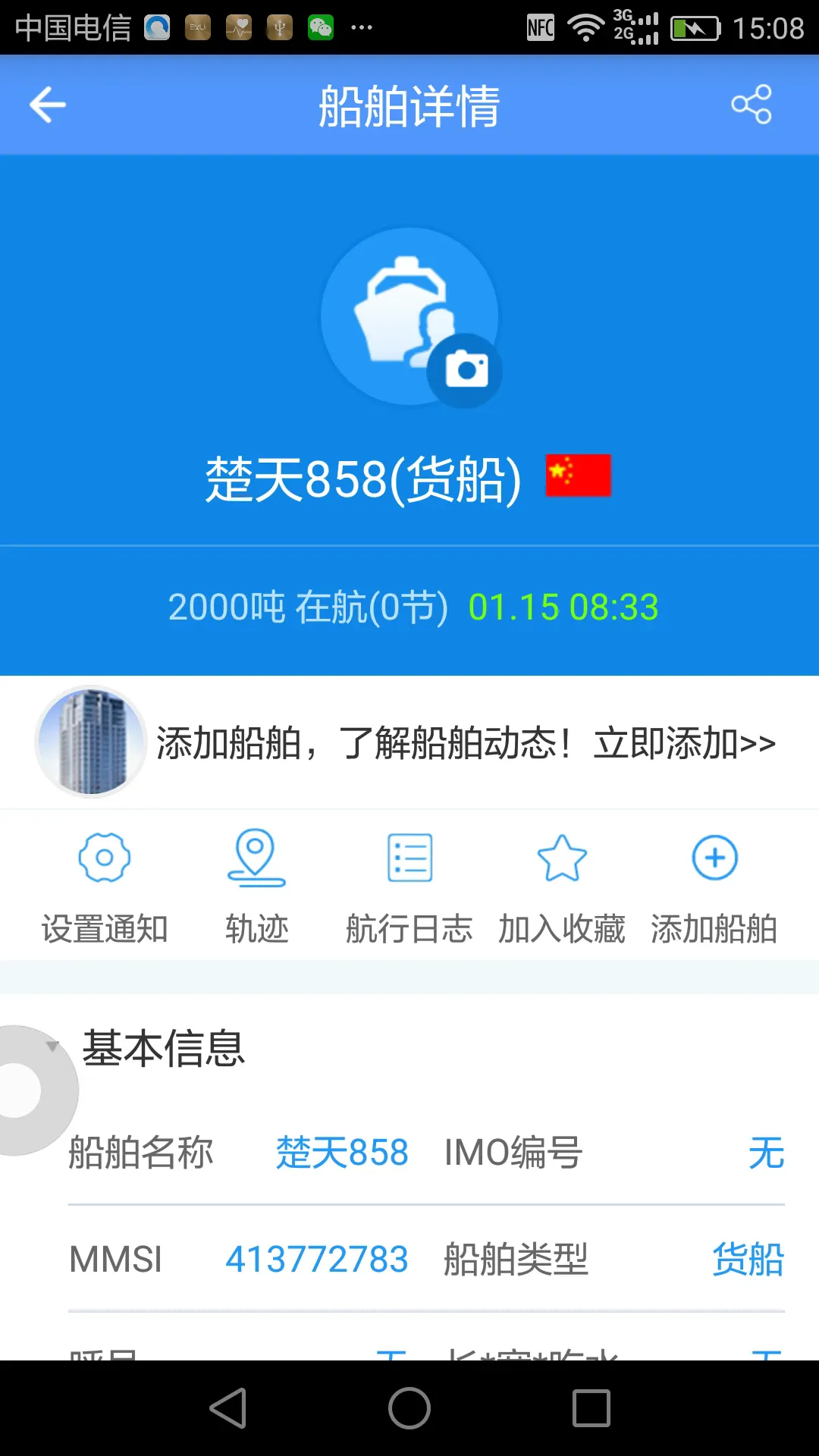Viewport: 819px width, 1456px height.
Task: Open the 立即添加 add ship link
Action: (682, 743)
